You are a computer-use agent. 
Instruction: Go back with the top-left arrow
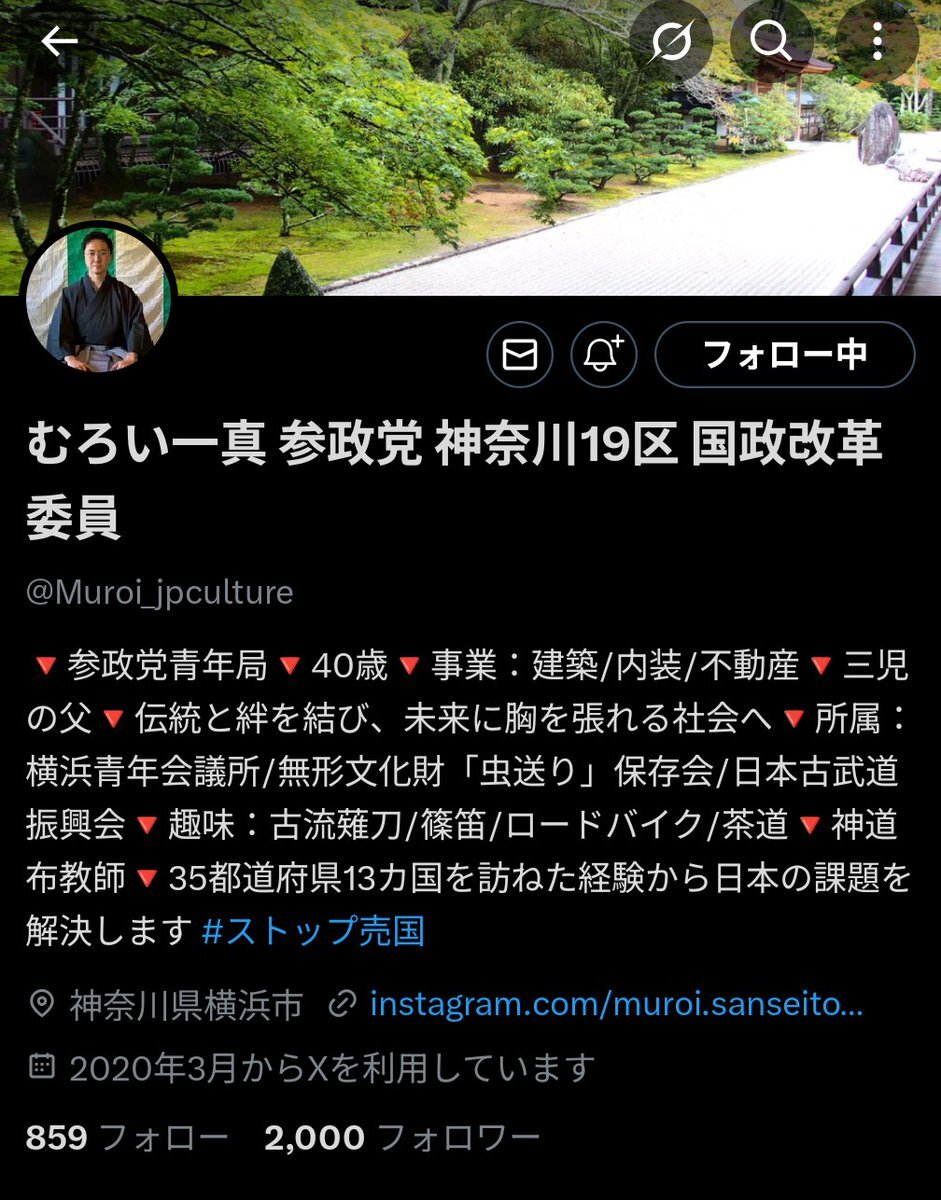[59, 41]
